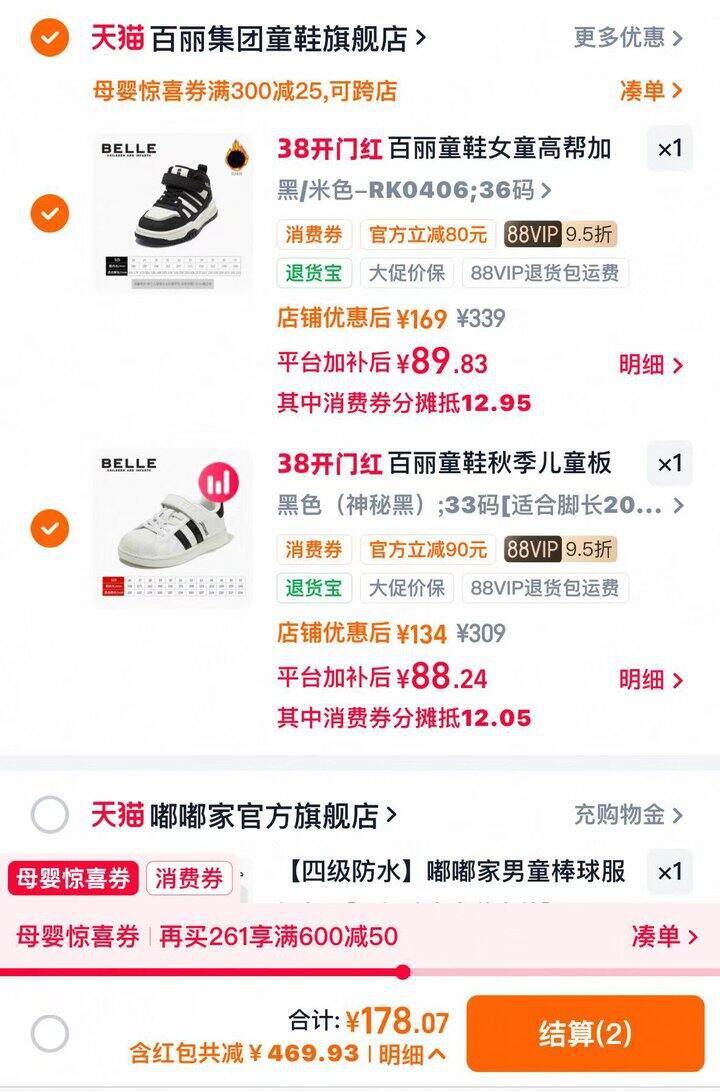Image resolution: width=720 pixels, height=1091 pixels.
Task: View 明细 for the ¥88.24 price
Action: tap(650, 680)
